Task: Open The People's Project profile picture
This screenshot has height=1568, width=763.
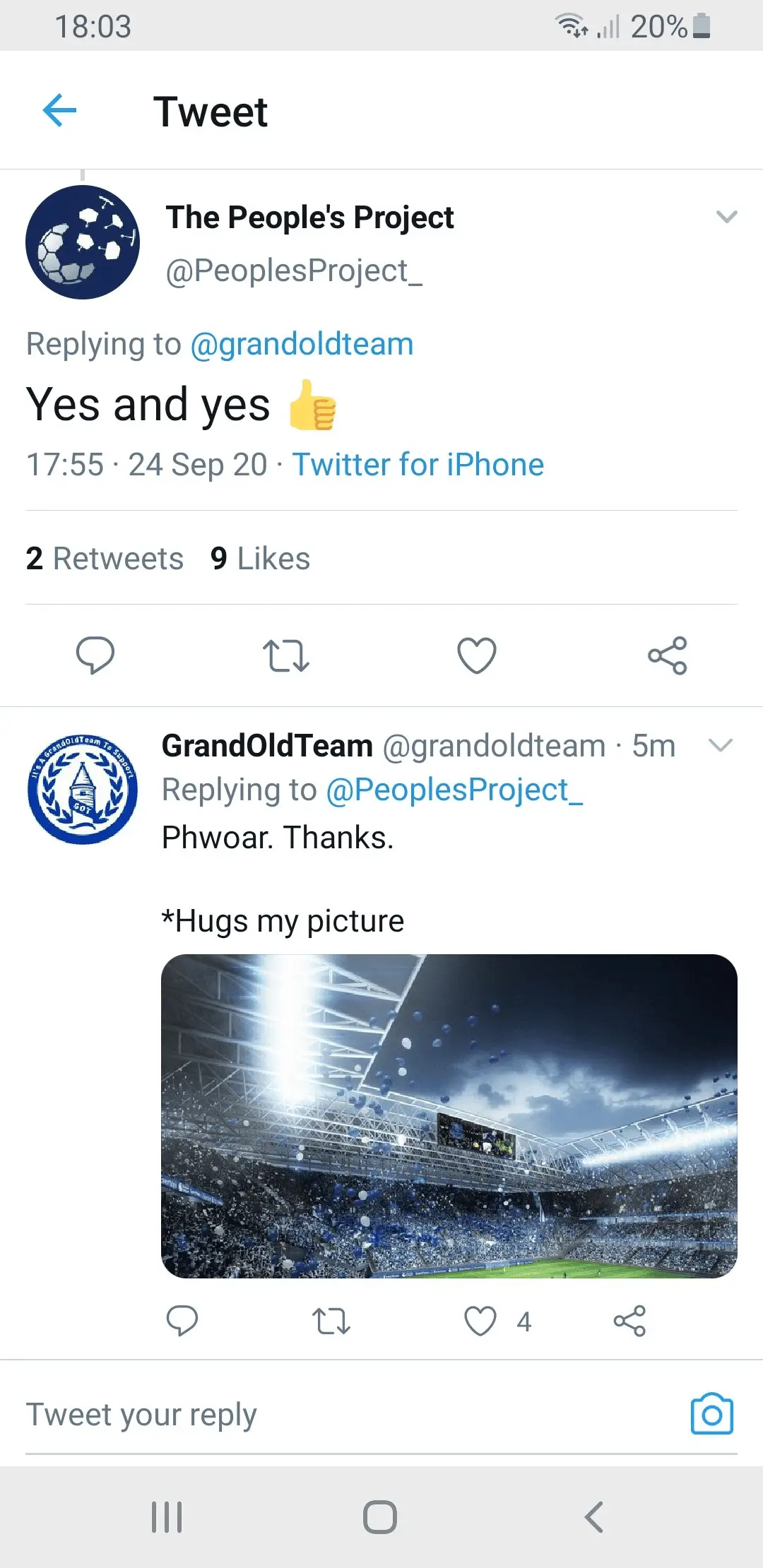Action: [x=83, y=242]
